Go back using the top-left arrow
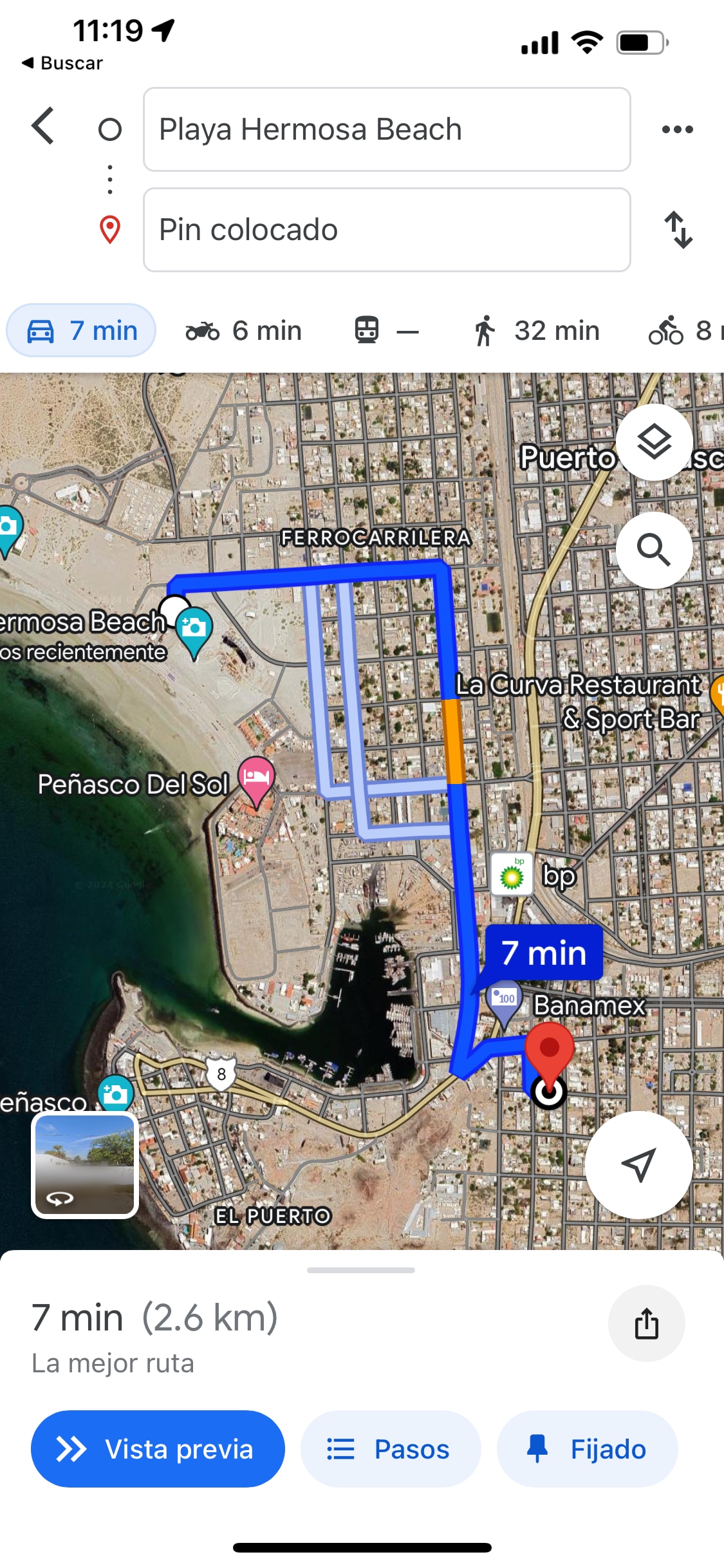 [x=42, y=126]
